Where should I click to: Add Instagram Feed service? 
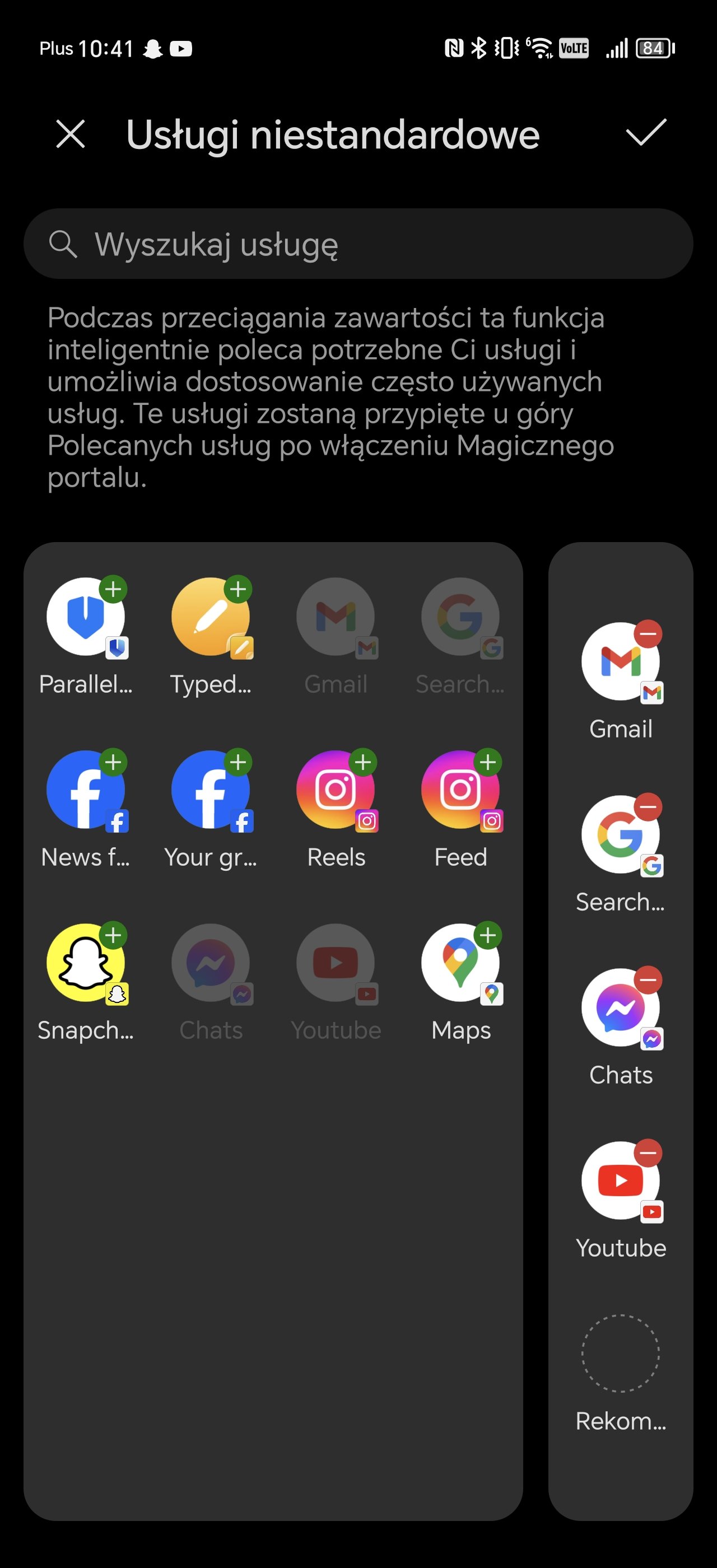click(488, 762)
